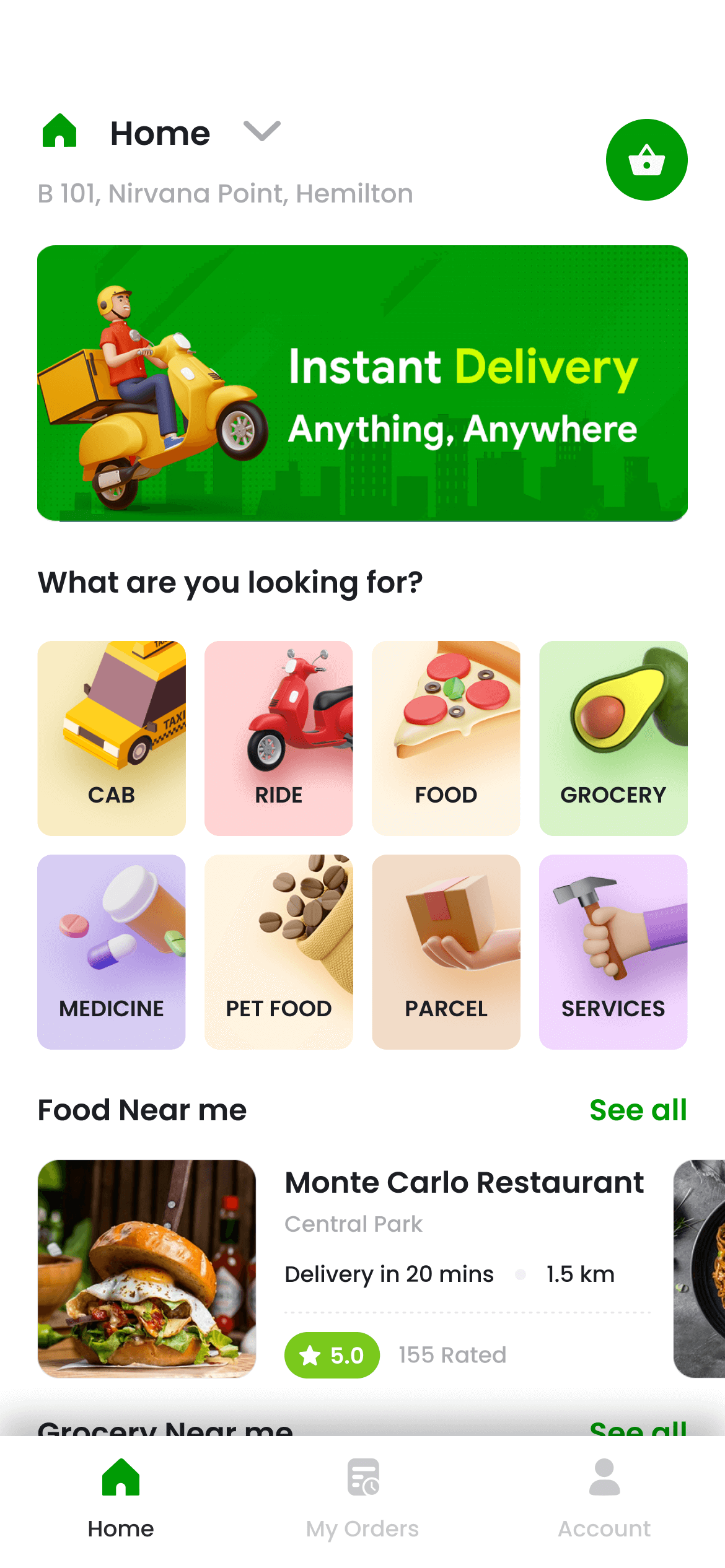
Task: Open the address B 101, Nirvana Point selector
Action: [225, 193]
